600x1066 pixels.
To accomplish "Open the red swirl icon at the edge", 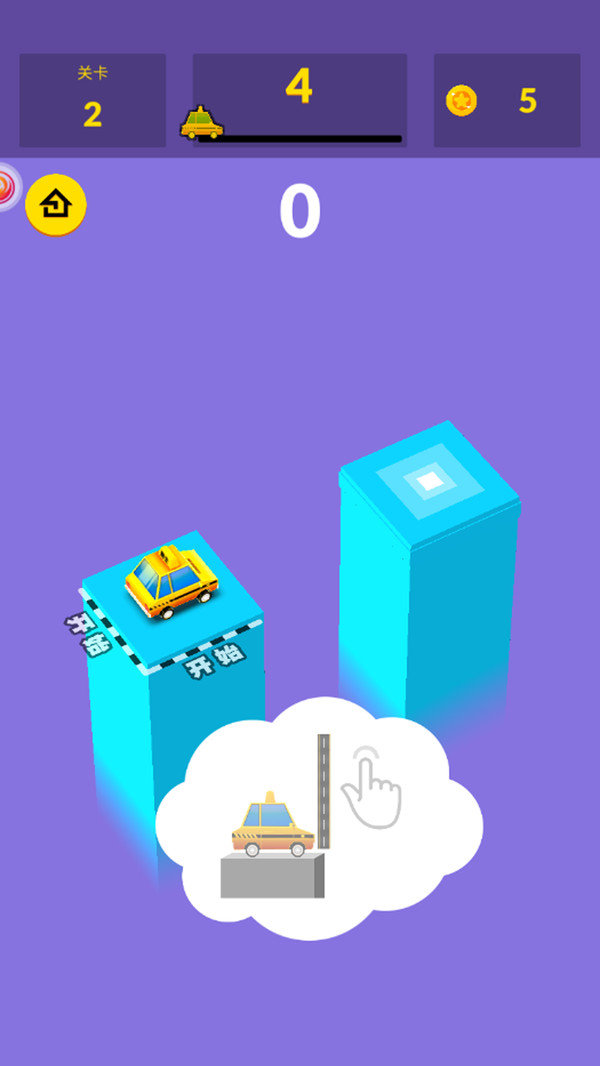I will point(8,187).
